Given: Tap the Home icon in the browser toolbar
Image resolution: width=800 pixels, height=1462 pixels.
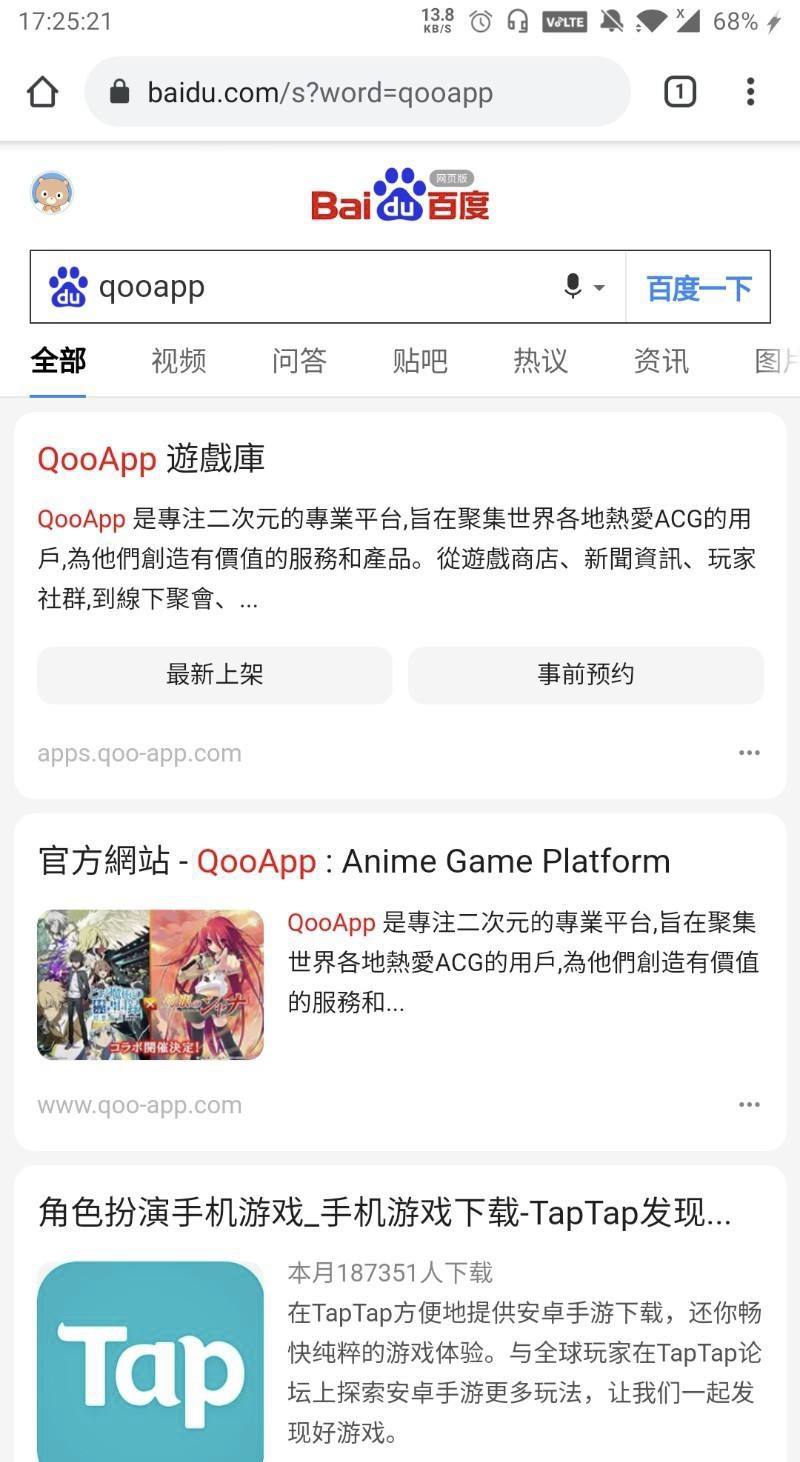Looking at the screenshot, I should (42, 92).
